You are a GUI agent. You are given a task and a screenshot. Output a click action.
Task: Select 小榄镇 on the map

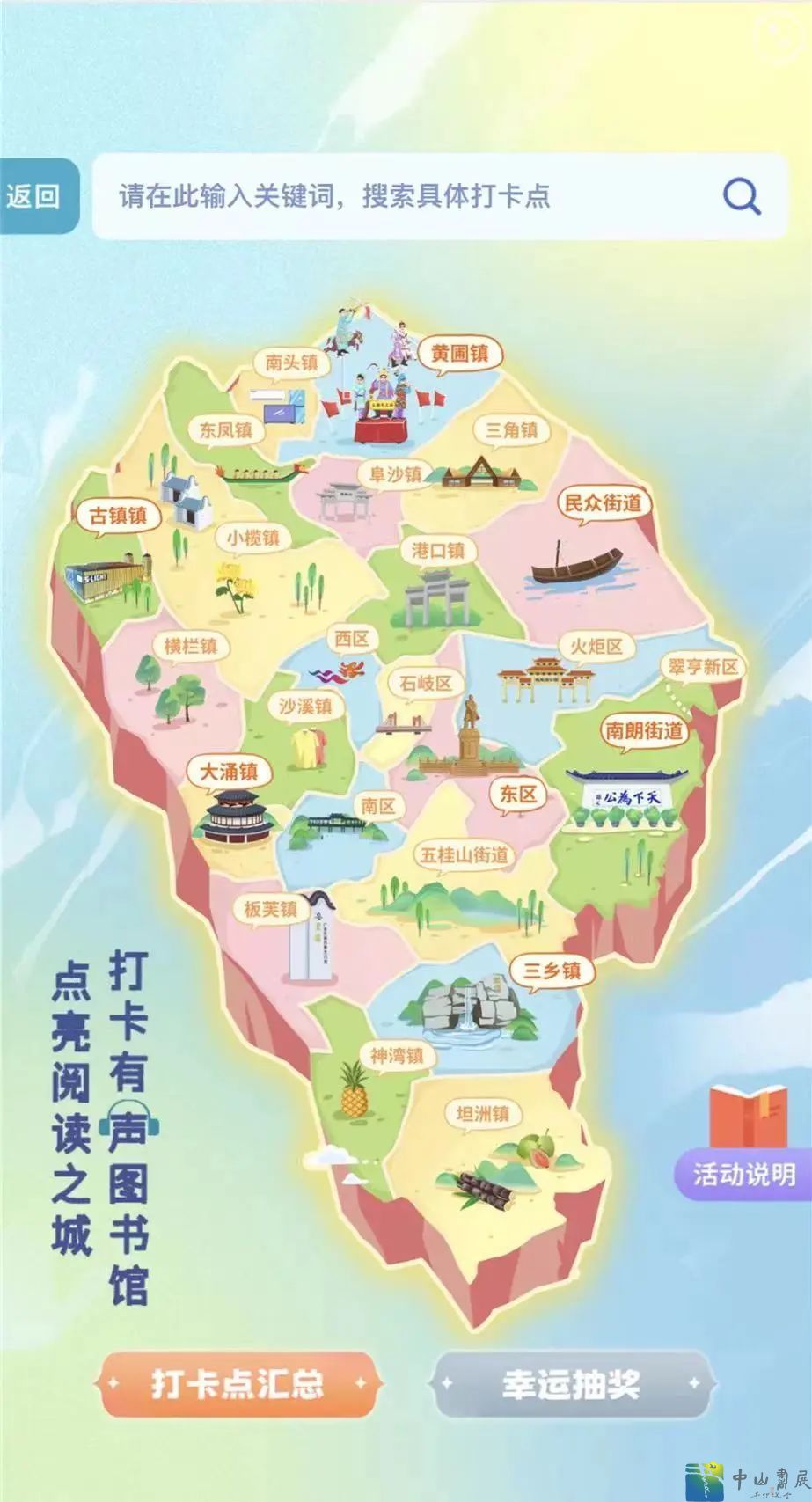tap(252, 538)
